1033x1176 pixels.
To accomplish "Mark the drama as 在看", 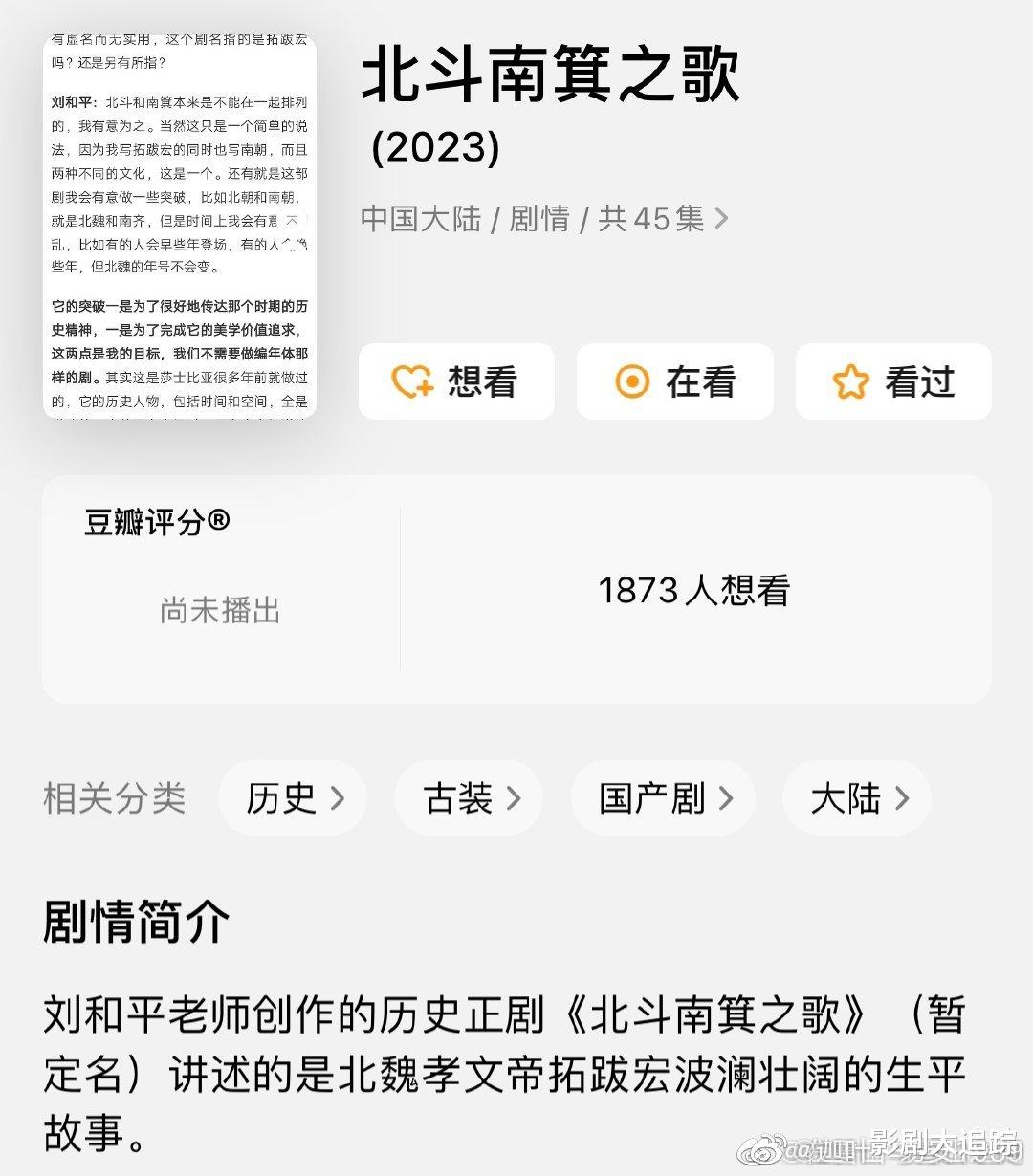I will coord(674,381).
